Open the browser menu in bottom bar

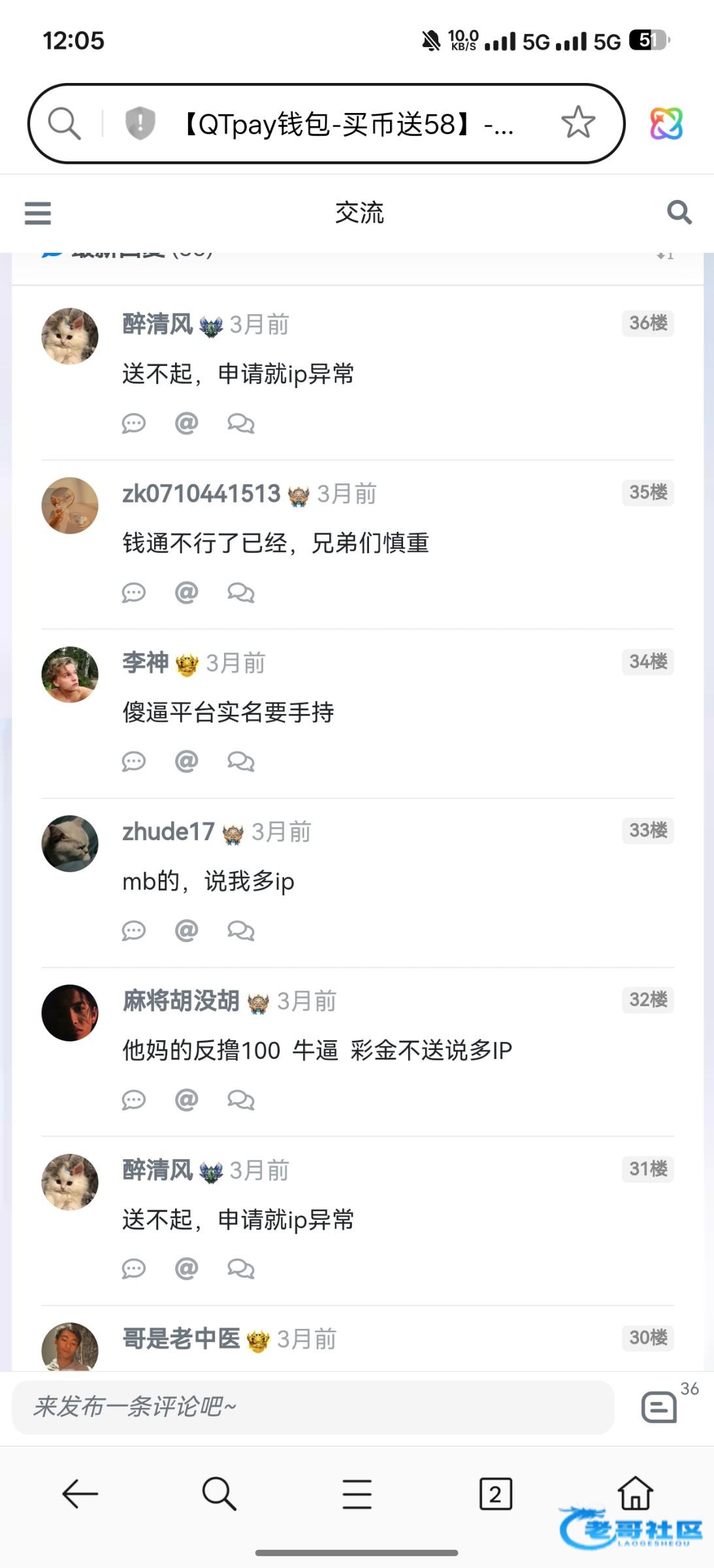point(357,1494)
